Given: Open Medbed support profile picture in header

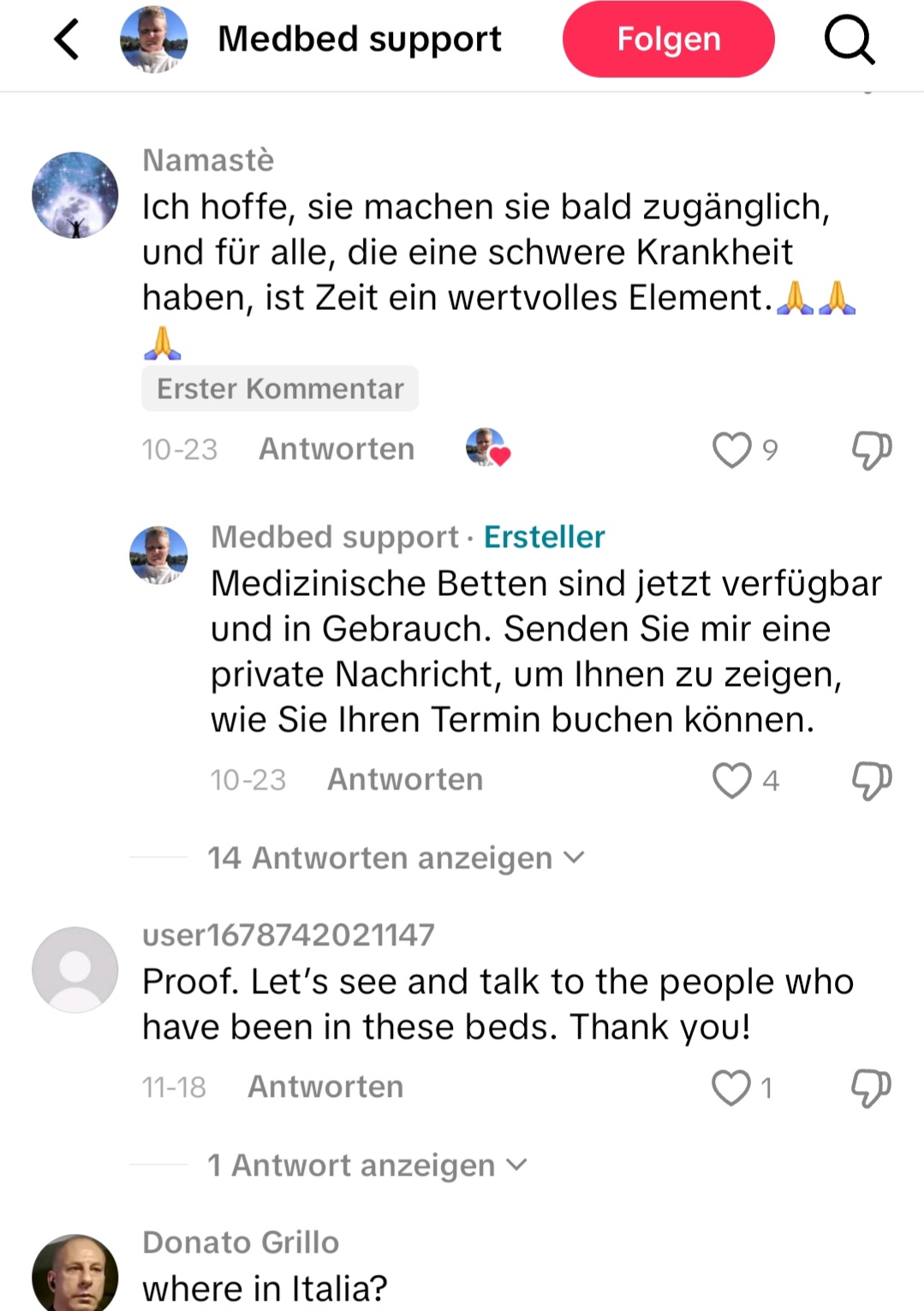Looking at the screenshot, I should click(153, 39).
